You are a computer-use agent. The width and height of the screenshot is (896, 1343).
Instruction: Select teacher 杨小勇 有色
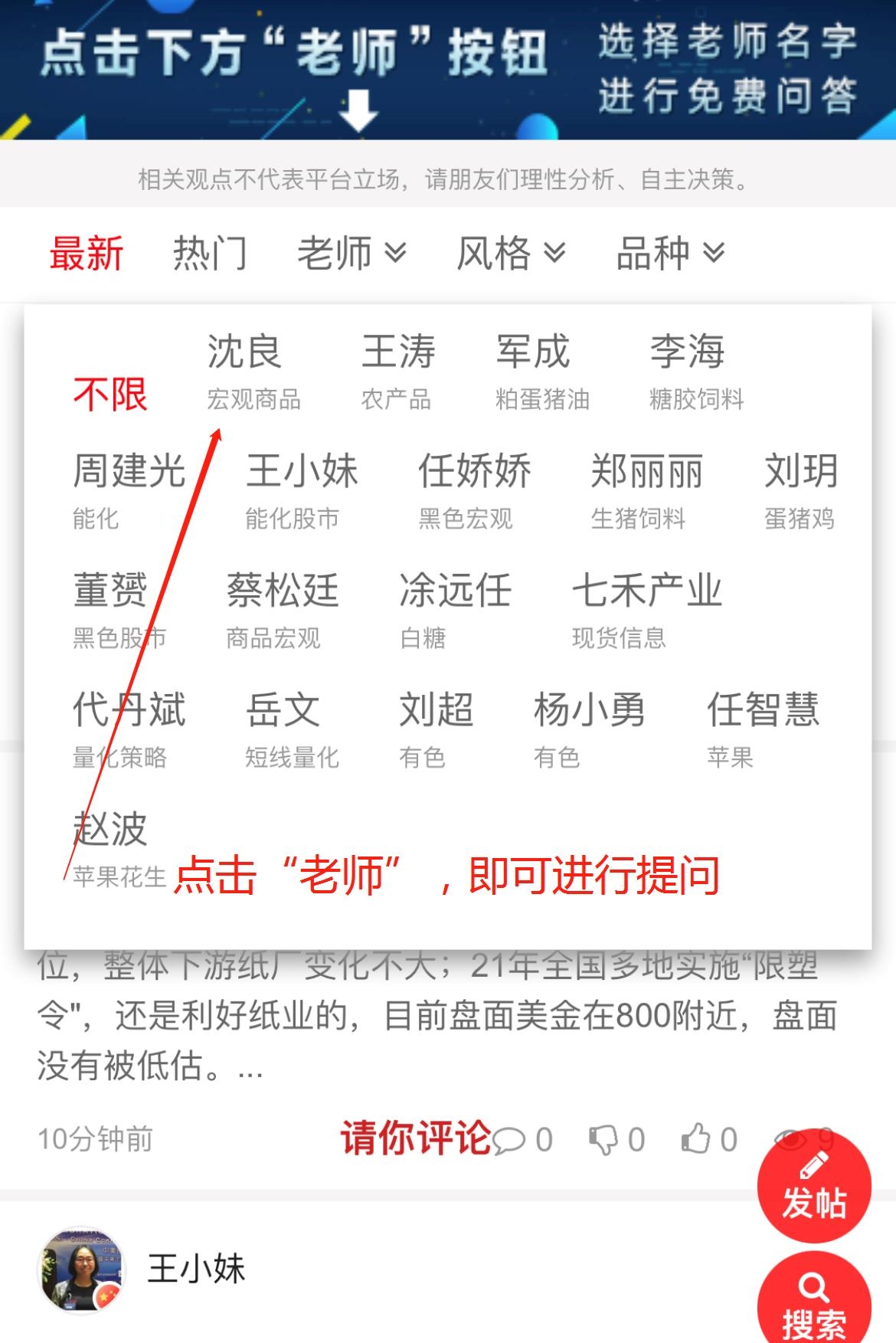[x=588, y=729]
